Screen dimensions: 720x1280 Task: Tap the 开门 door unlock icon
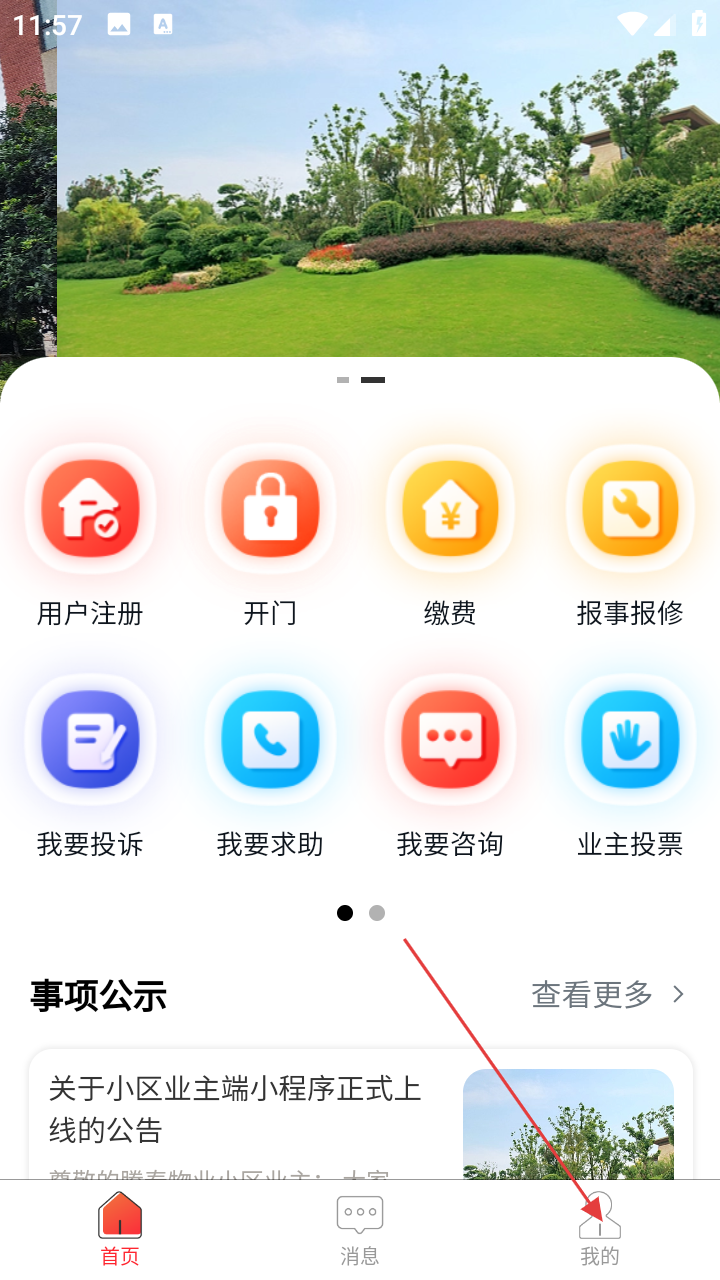[x=270, y=510]
